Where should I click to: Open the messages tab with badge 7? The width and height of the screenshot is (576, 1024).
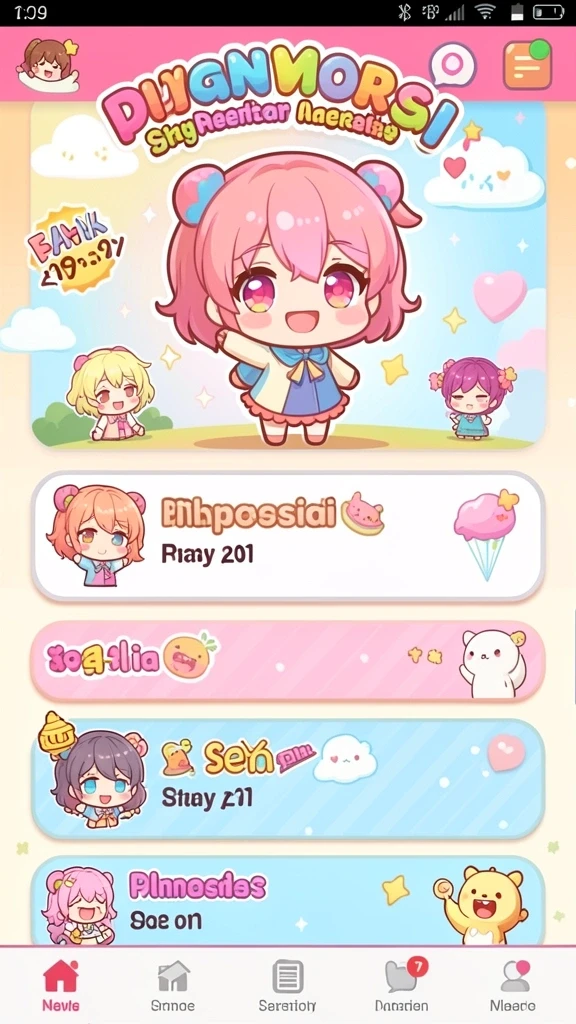[402, 985]
